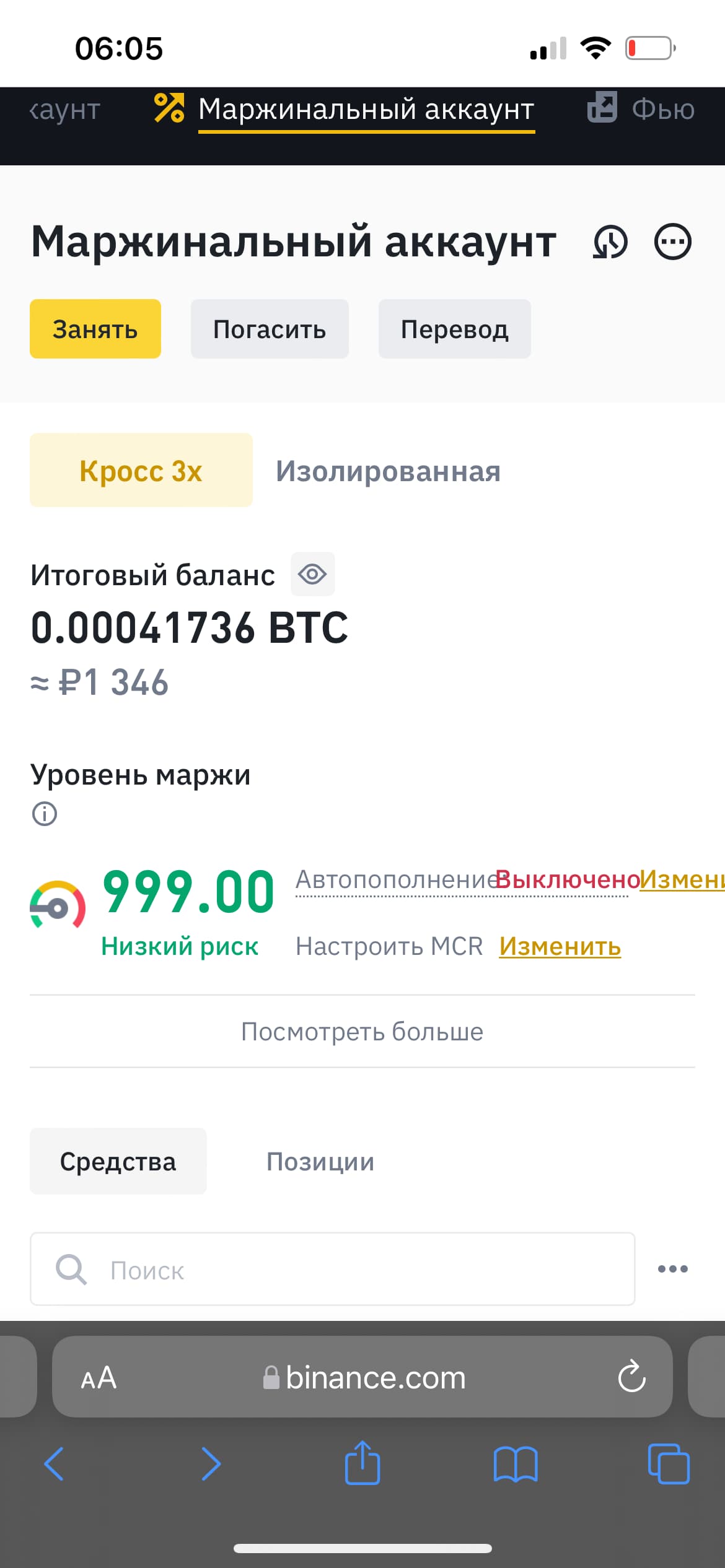725x1568 pixels.
Task: Tap the Занять borrow button
Action: [x=95, y=329]
